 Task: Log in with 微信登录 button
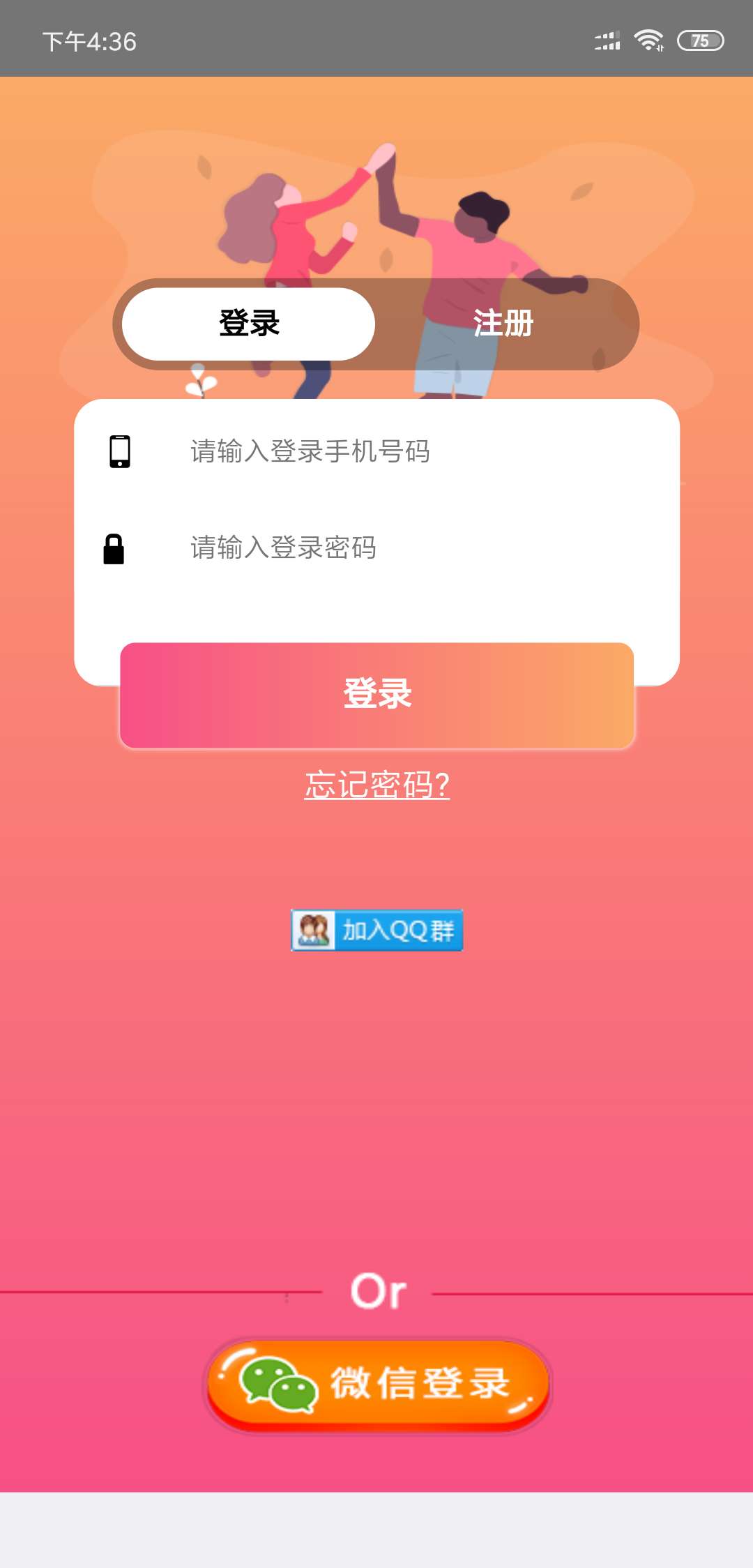click(x=377, y=1385)
